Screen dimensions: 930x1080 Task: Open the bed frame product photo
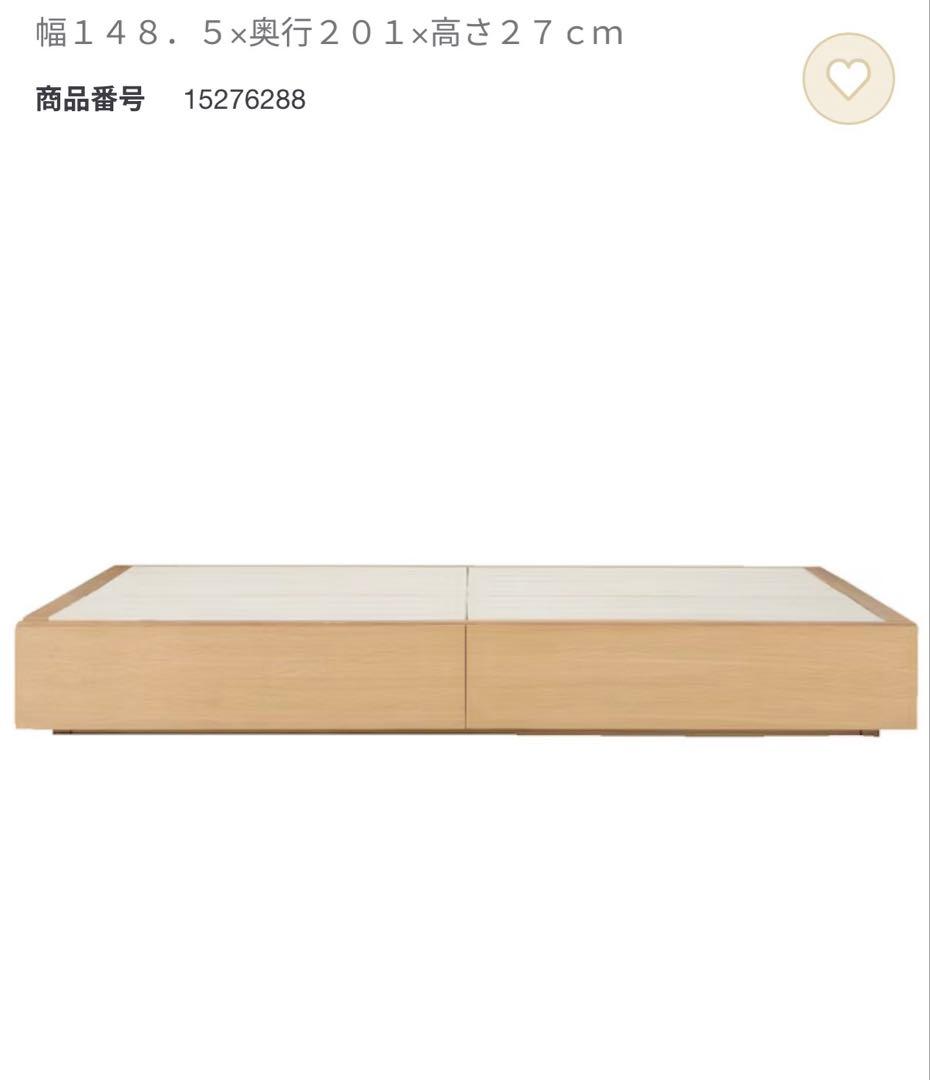coord(465,650)
